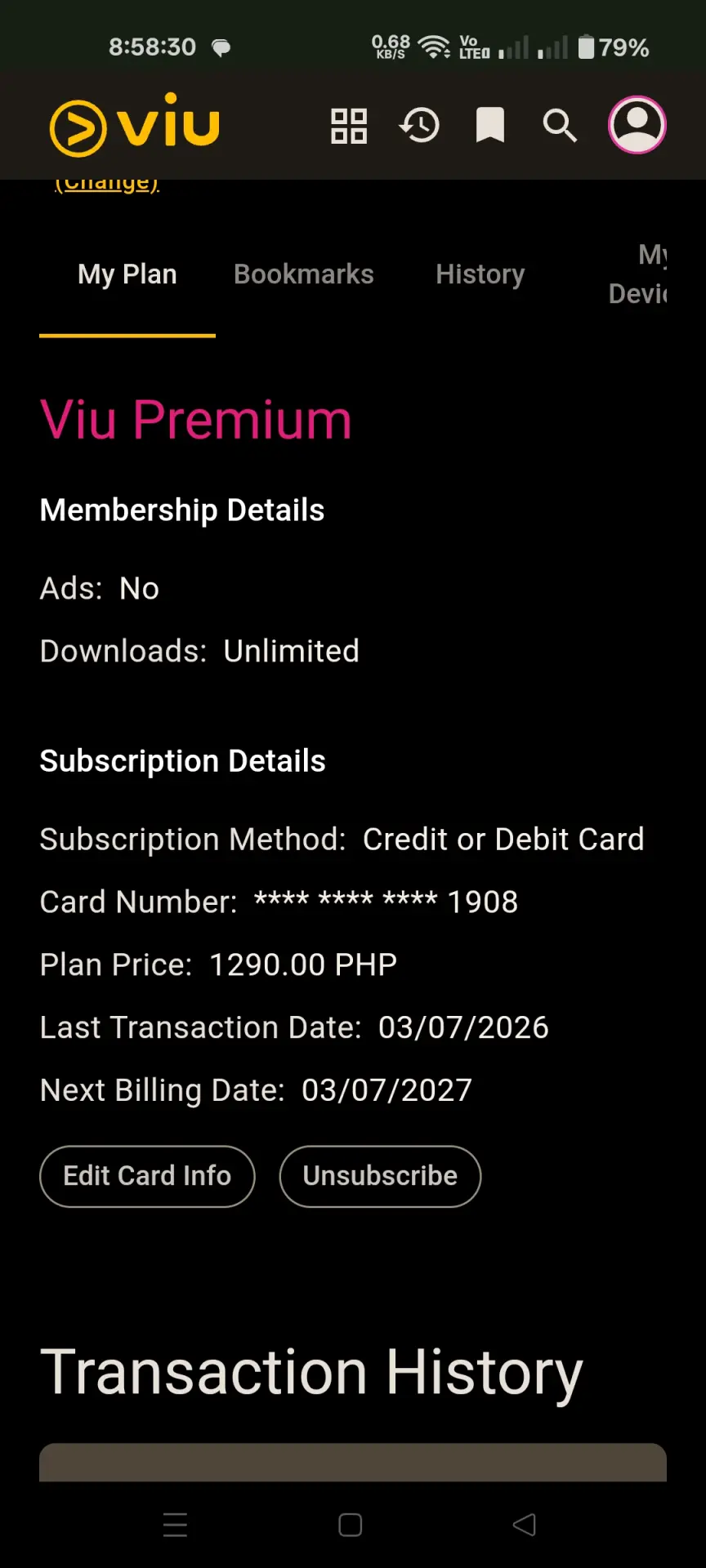The width and height of the screenshot is (706, 1568).
Task: Switch to the History tab
Action: pyautogui.click(x=480, y=274)
